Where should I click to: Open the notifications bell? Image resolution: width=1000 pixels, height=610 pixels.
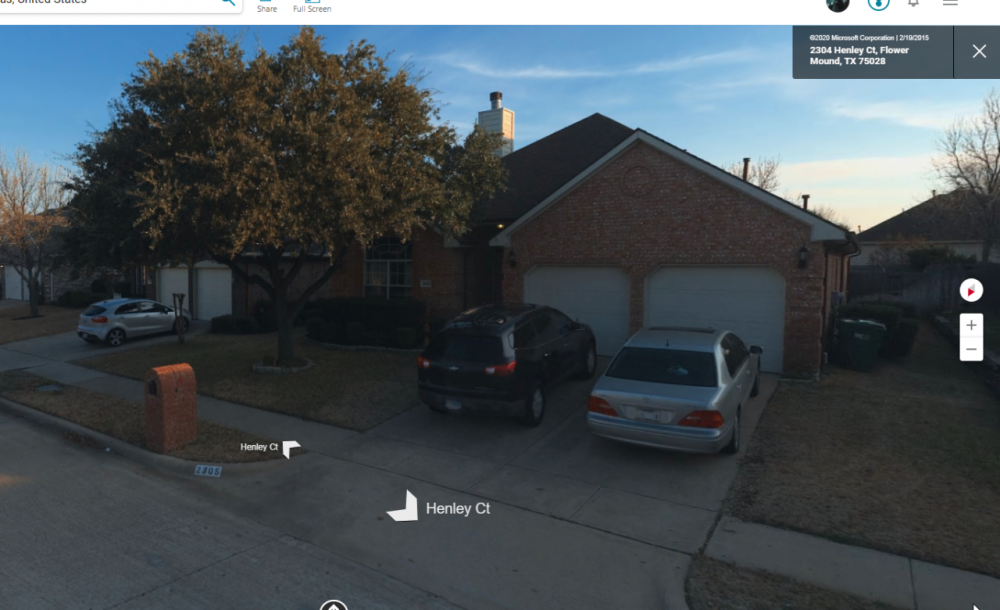(x=913, y=3)
